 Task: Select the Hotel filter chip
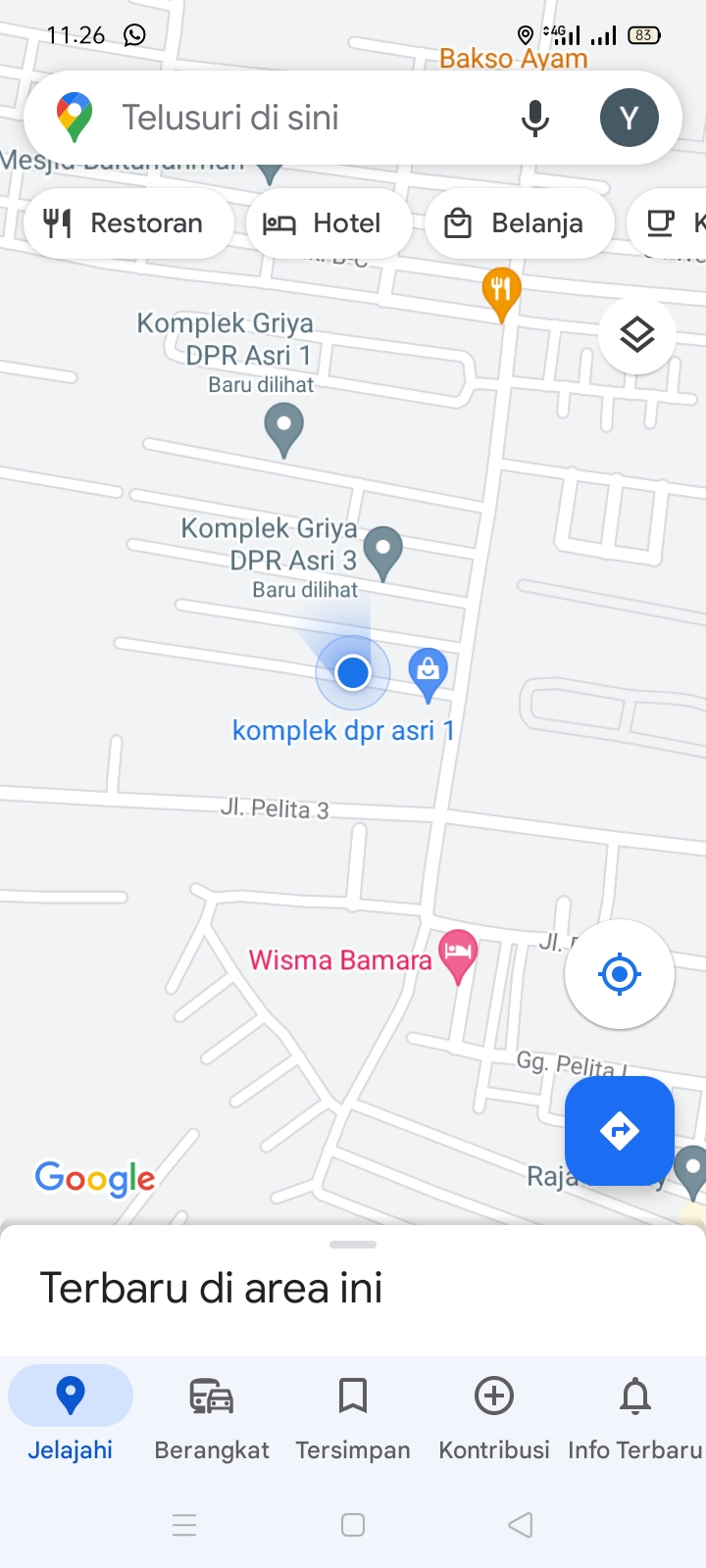(x=328, y=223)
